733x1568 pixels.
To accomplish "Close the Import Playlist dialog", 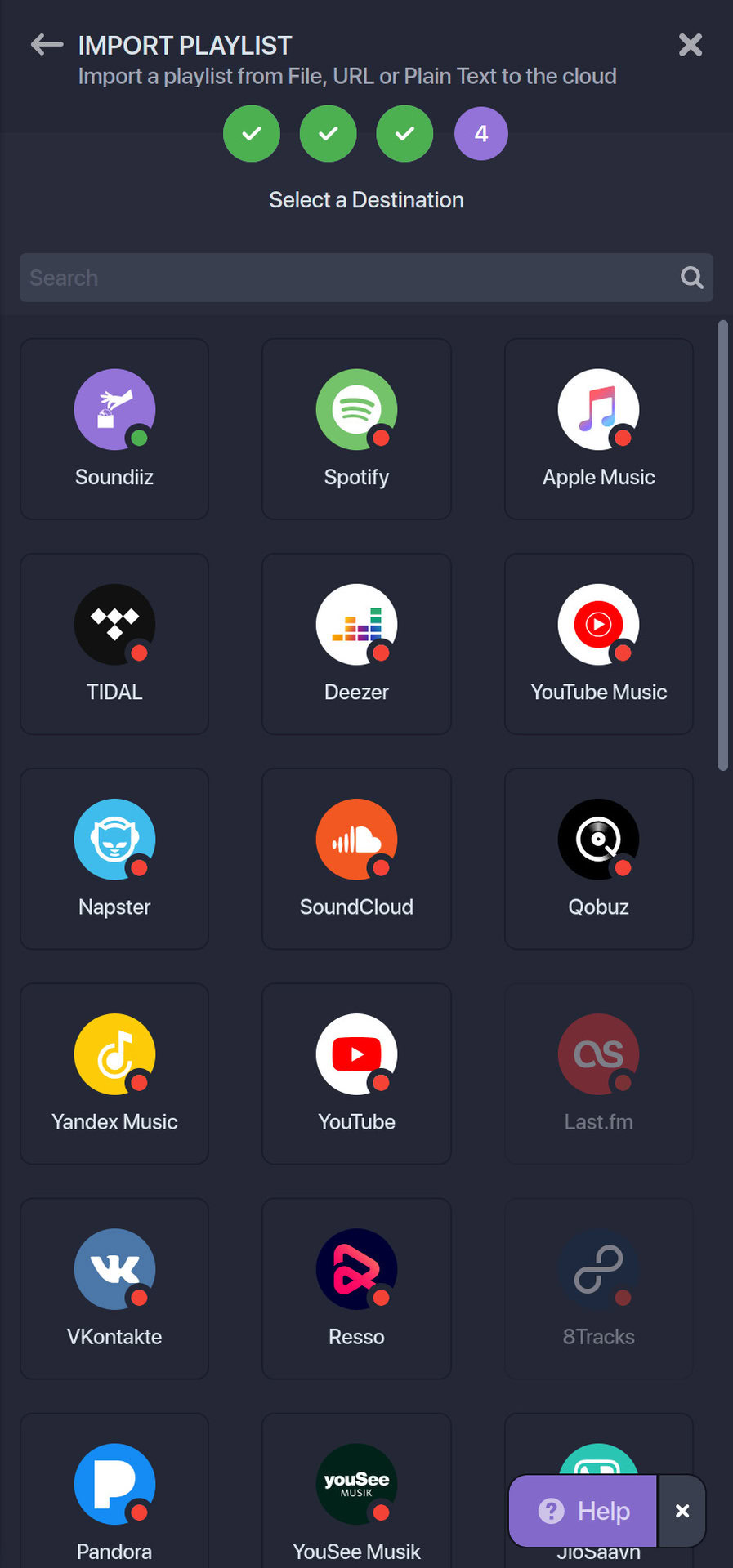I will pyautogui.click(x=691, y=45).
